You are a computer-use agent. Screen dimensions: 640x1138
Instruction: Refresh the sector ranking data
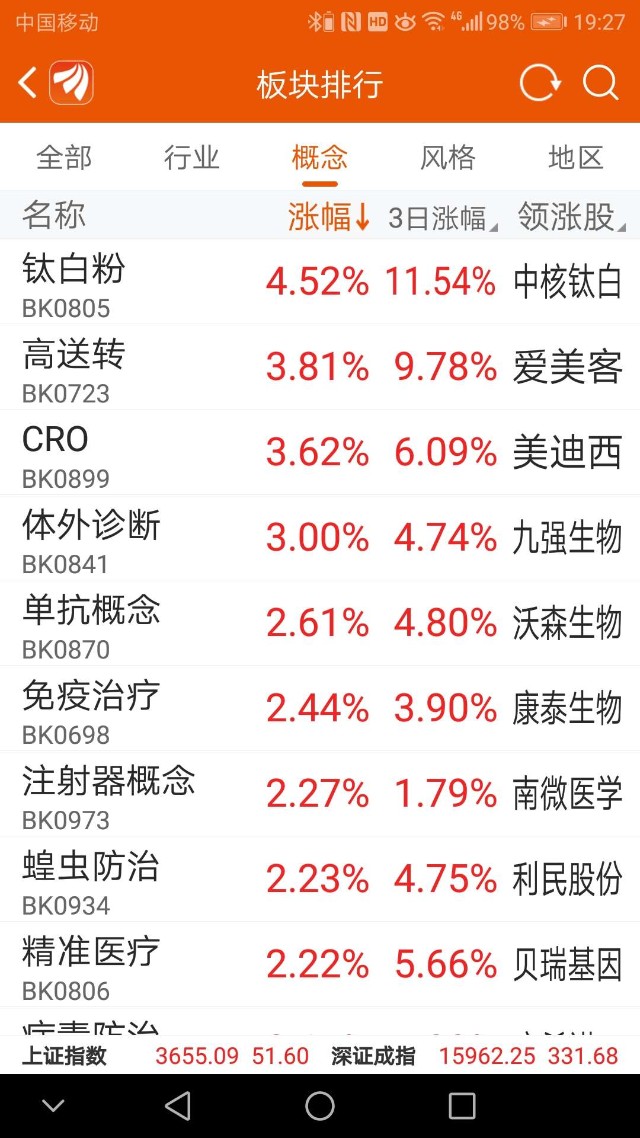point(540,84)
